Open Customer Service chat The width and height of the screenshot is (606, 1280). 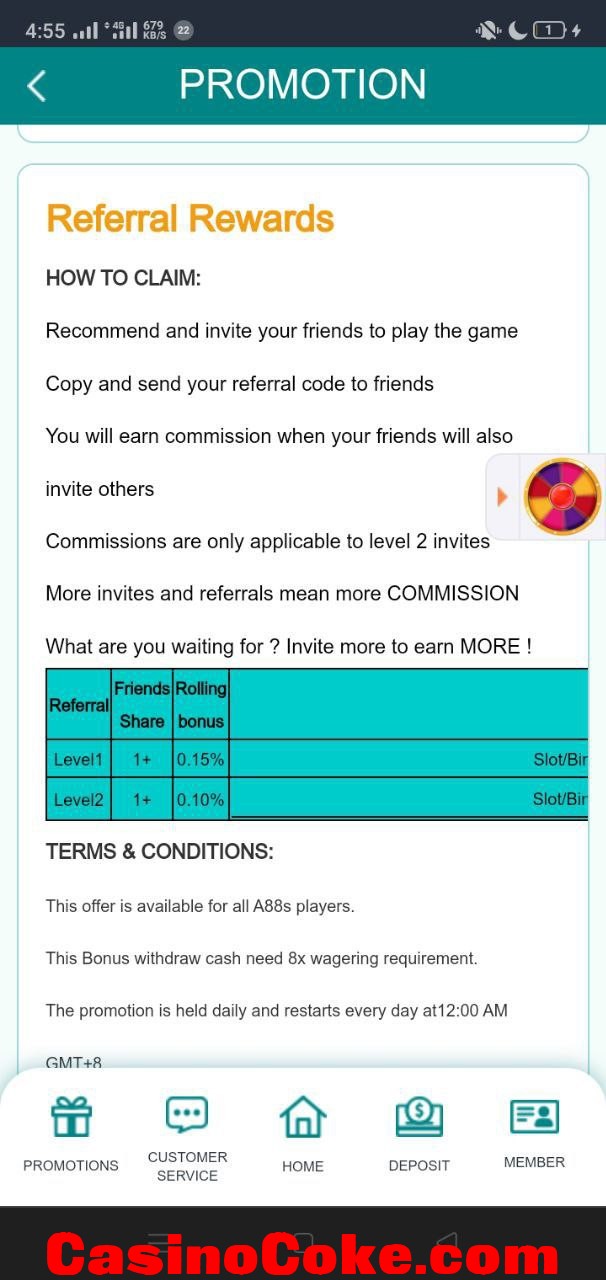[x=187, y=1137]
